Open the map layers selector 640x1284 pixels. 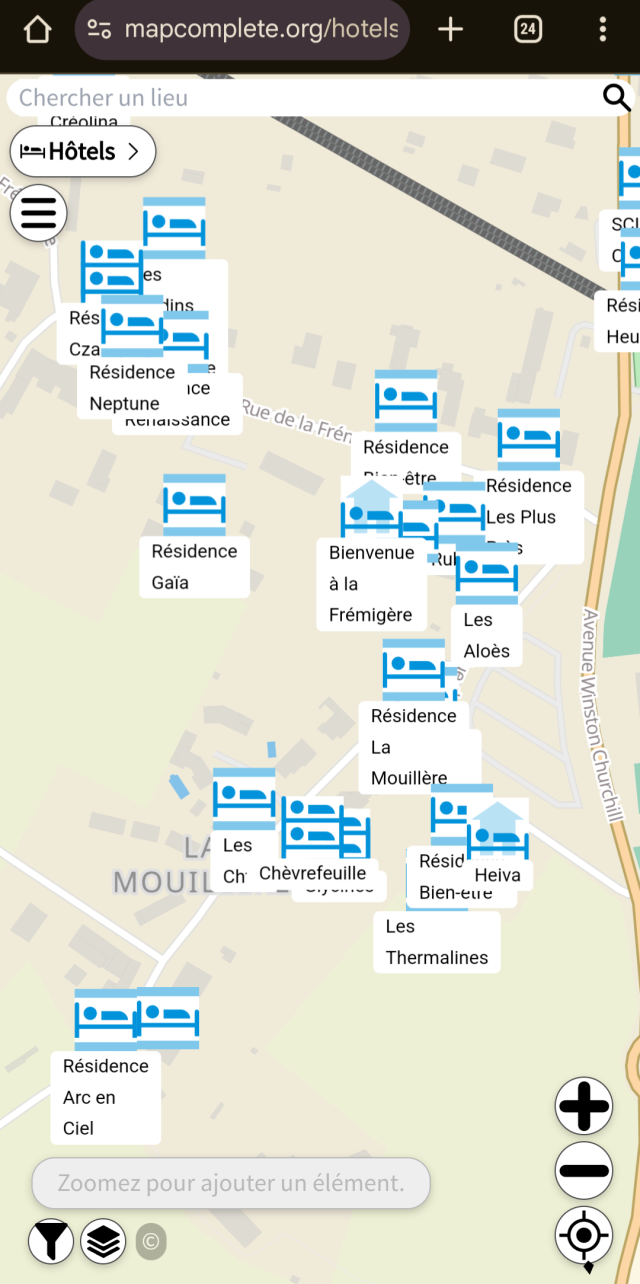tap(103, 1242)
